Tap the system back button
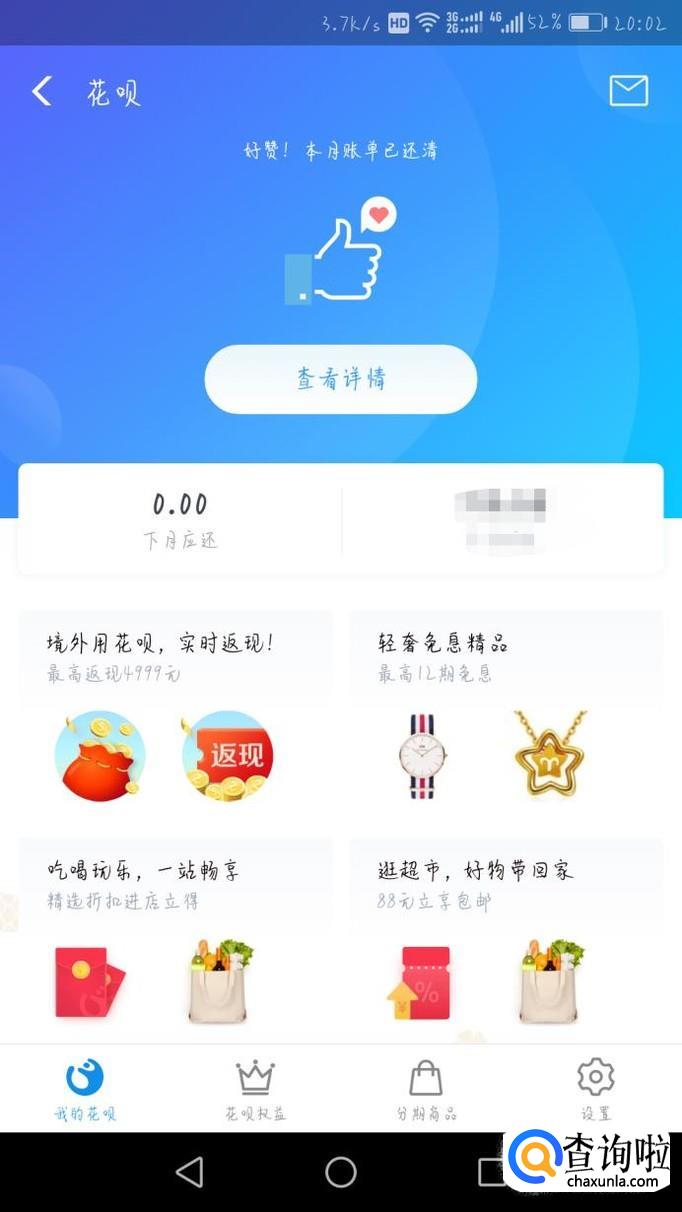Screen dimensions: 682x1212 (x=189, y=1172)
